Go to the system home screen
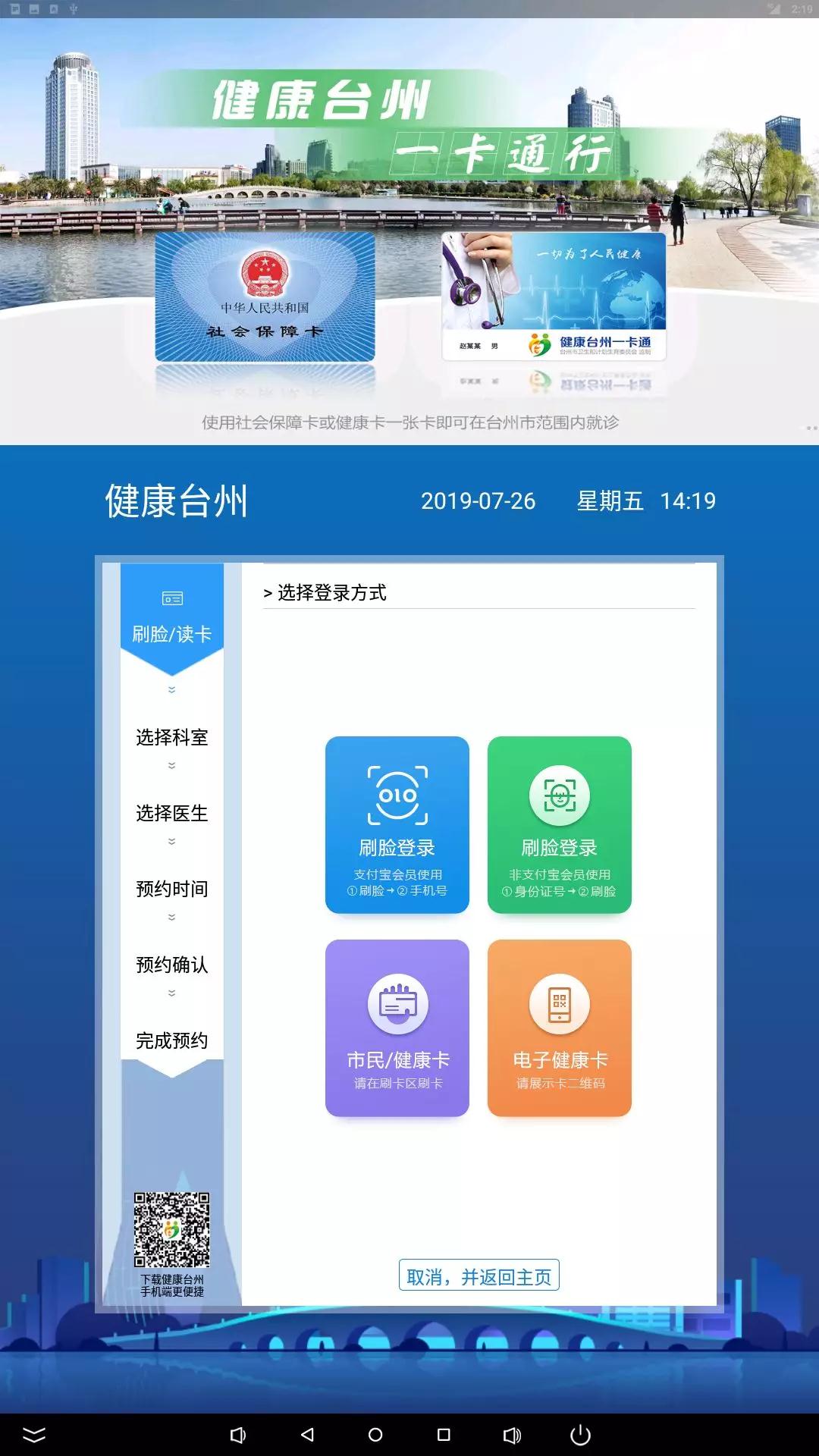 (x=375, y=1435)
